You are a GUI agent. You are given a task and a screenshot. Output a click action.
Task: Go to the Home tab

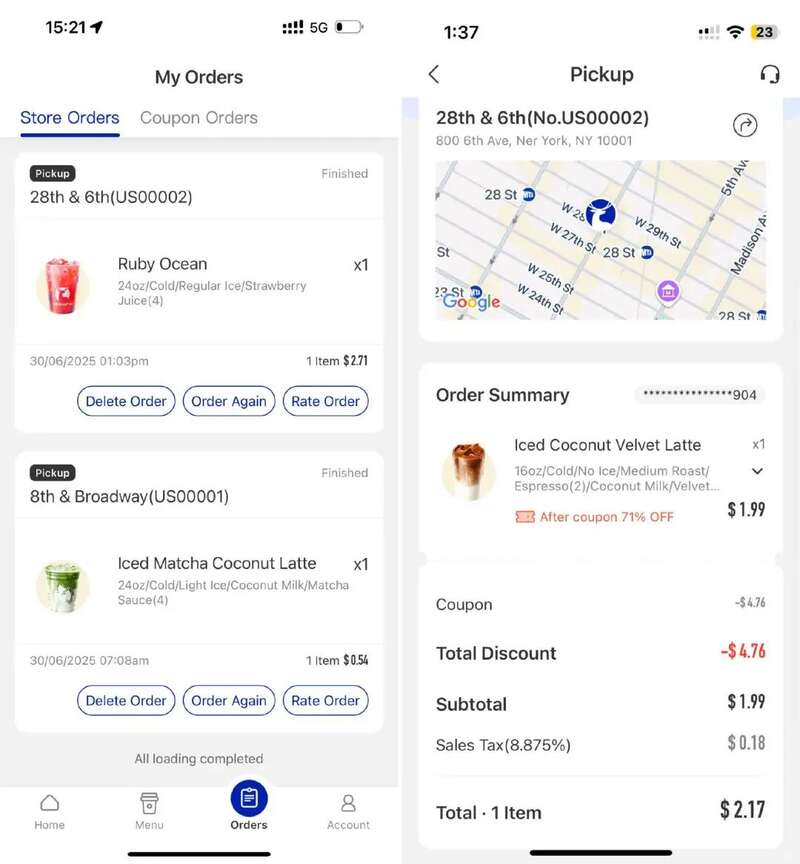coord(49,811)
